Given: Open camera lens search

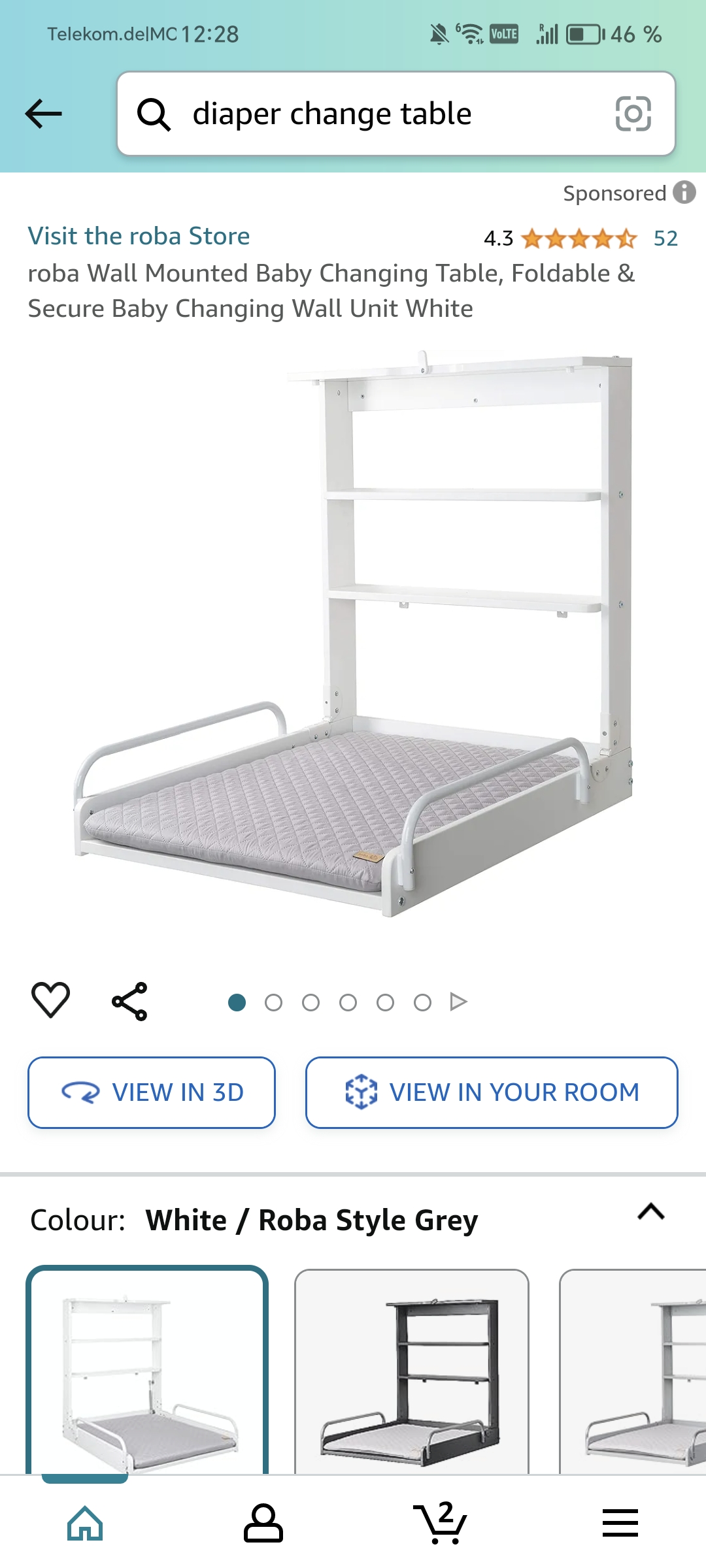Looking at the screenshot, I should [633, 114].
